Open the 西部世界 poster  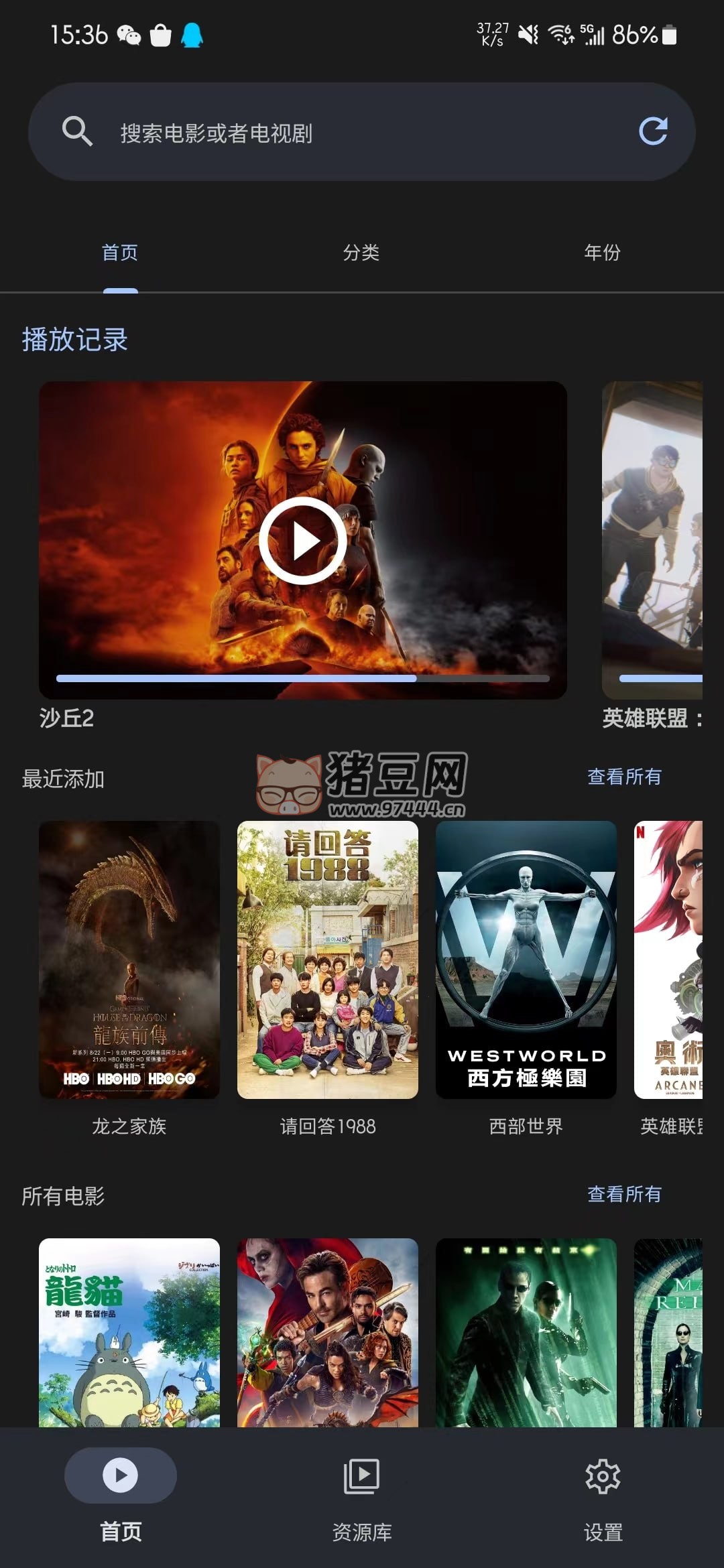[x=526, y=960]
